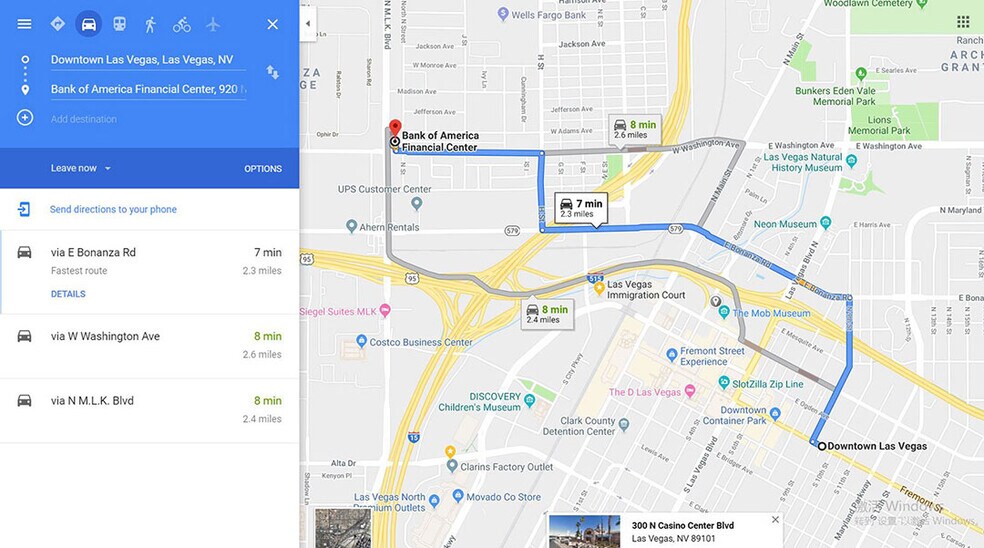Image resolution: width=984 pixels, height=548 pixels.
Task: Reverse starting point and destination
Action: (x=272, y=72)
